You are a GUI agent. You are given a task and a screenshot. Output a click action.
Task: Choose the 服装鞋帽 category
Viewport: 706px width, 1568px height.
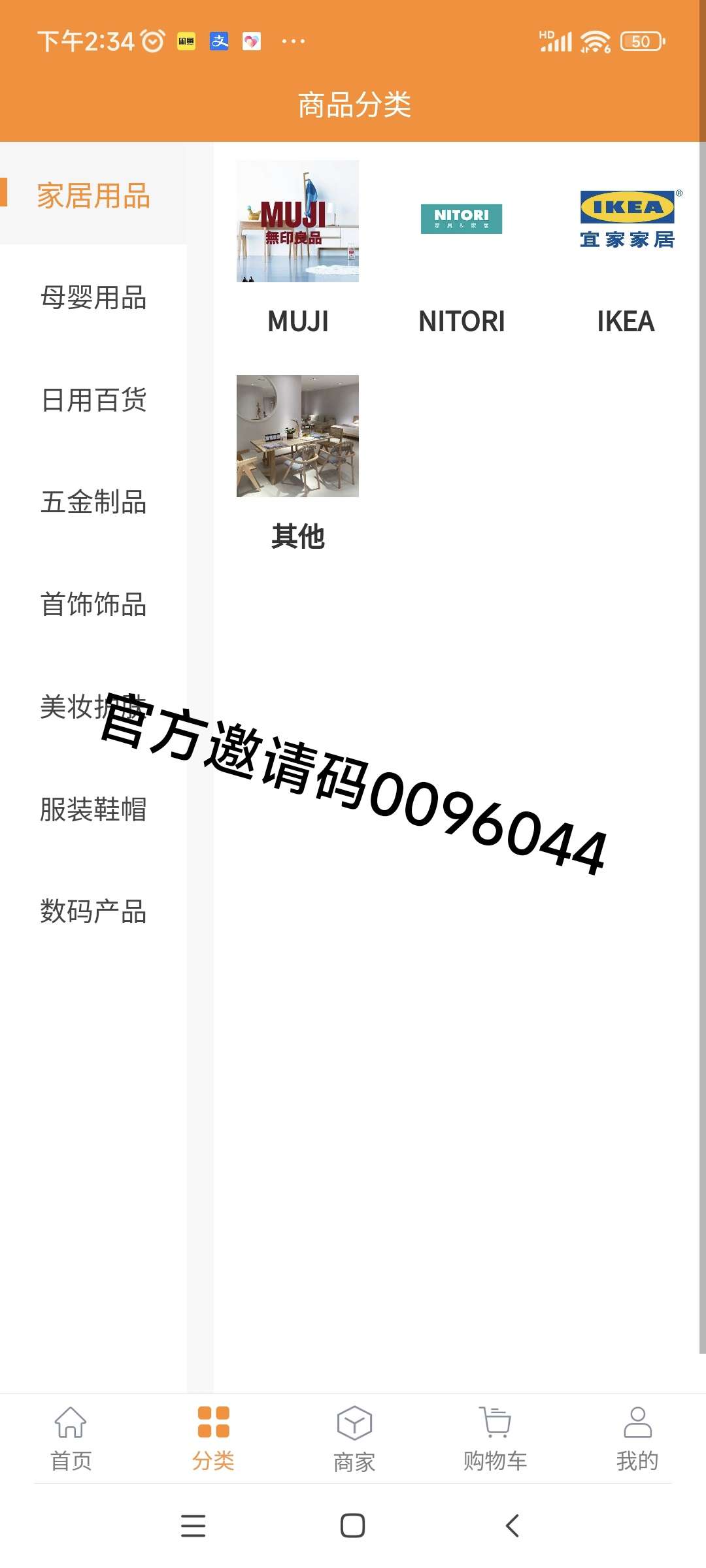pyautogui.click(x=93, y=809)
